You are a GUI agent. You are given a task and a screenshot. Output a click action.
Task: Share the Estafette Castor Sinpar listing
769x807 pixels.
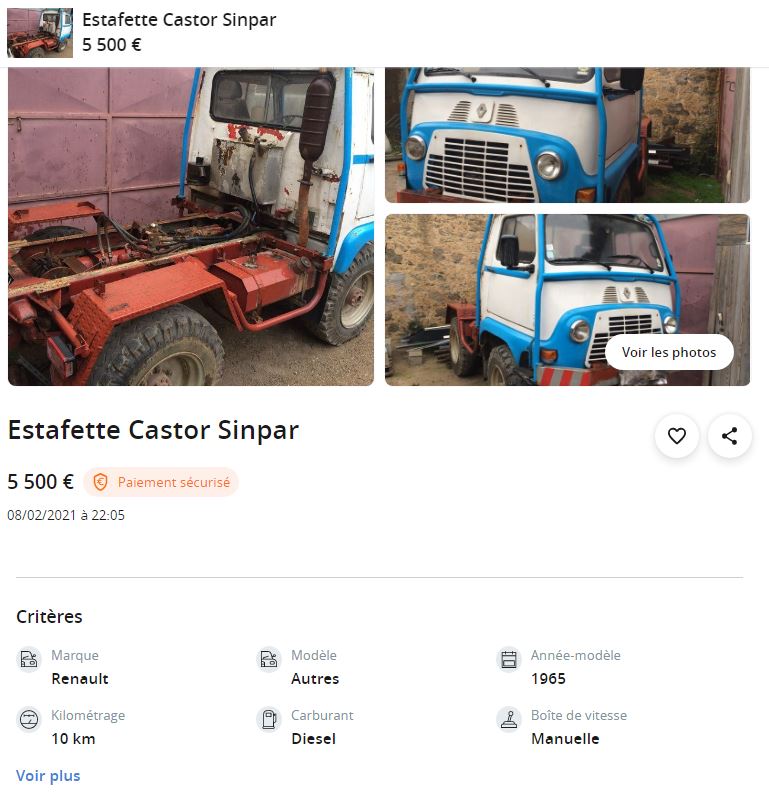point(730,436)
